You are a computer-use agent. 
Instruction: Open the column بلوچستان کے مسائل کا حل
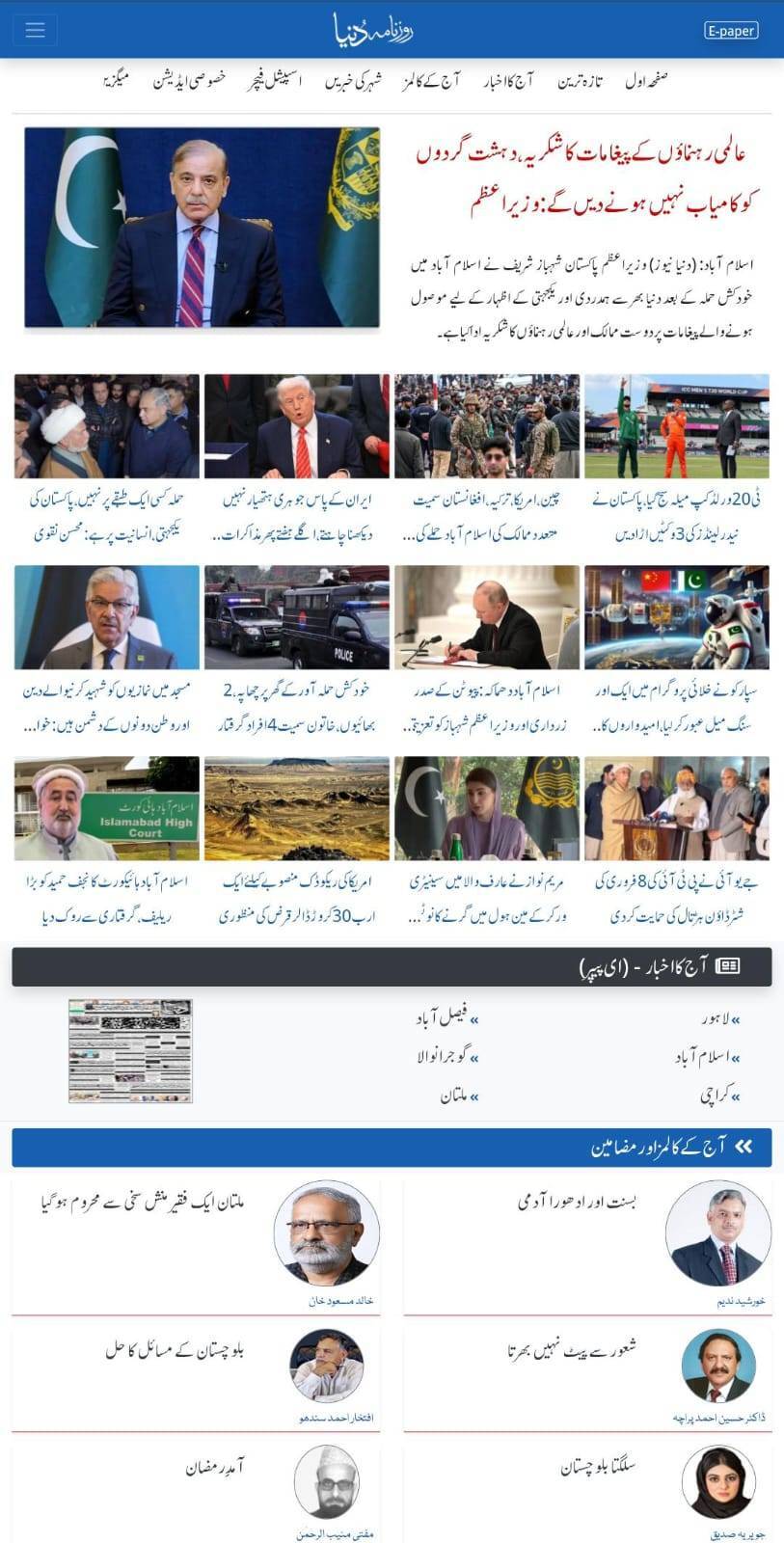pos(175,1350)
